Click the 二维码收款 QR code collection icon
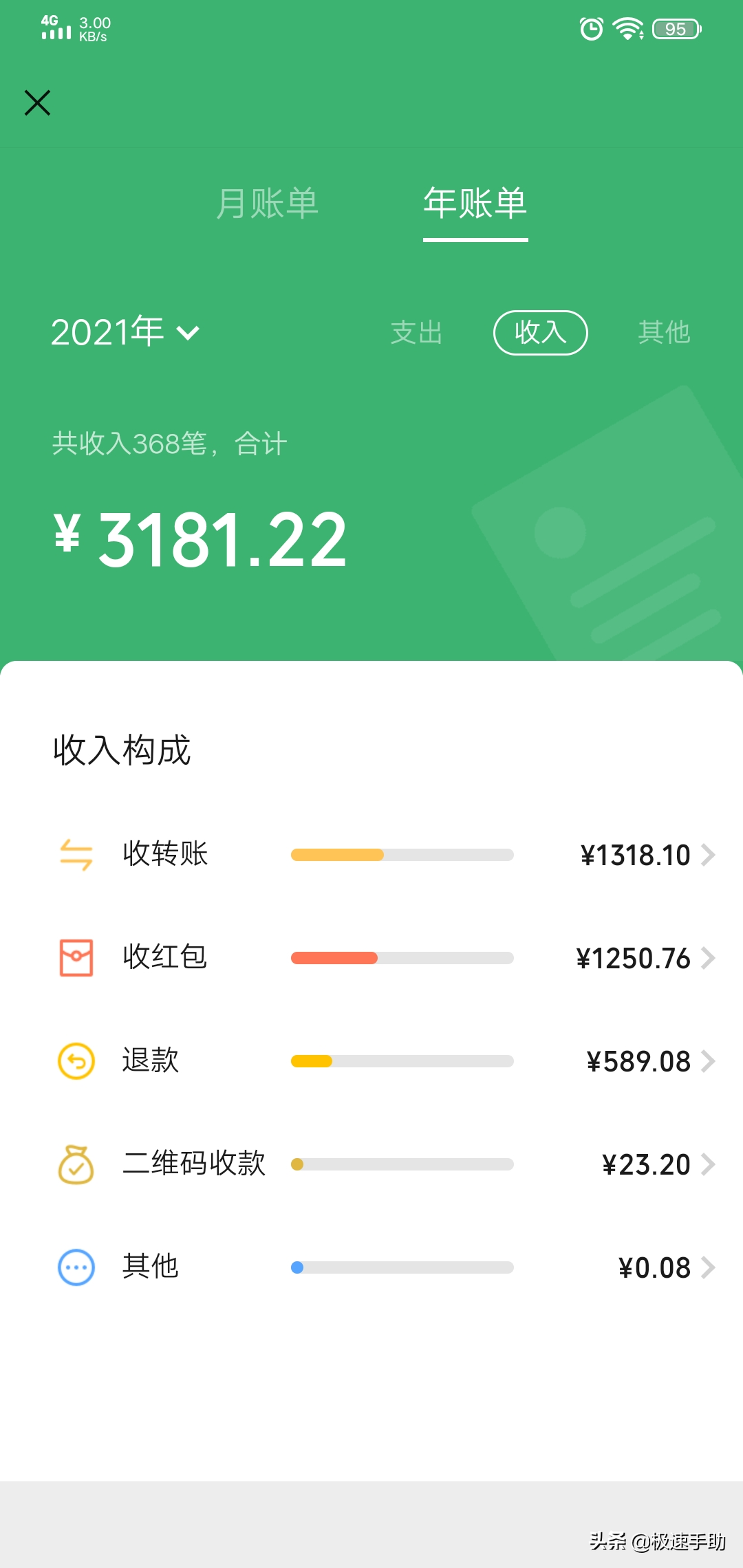Image resolution: width=743 pixels, height=1568 pixels. [x=76, y=1164]
